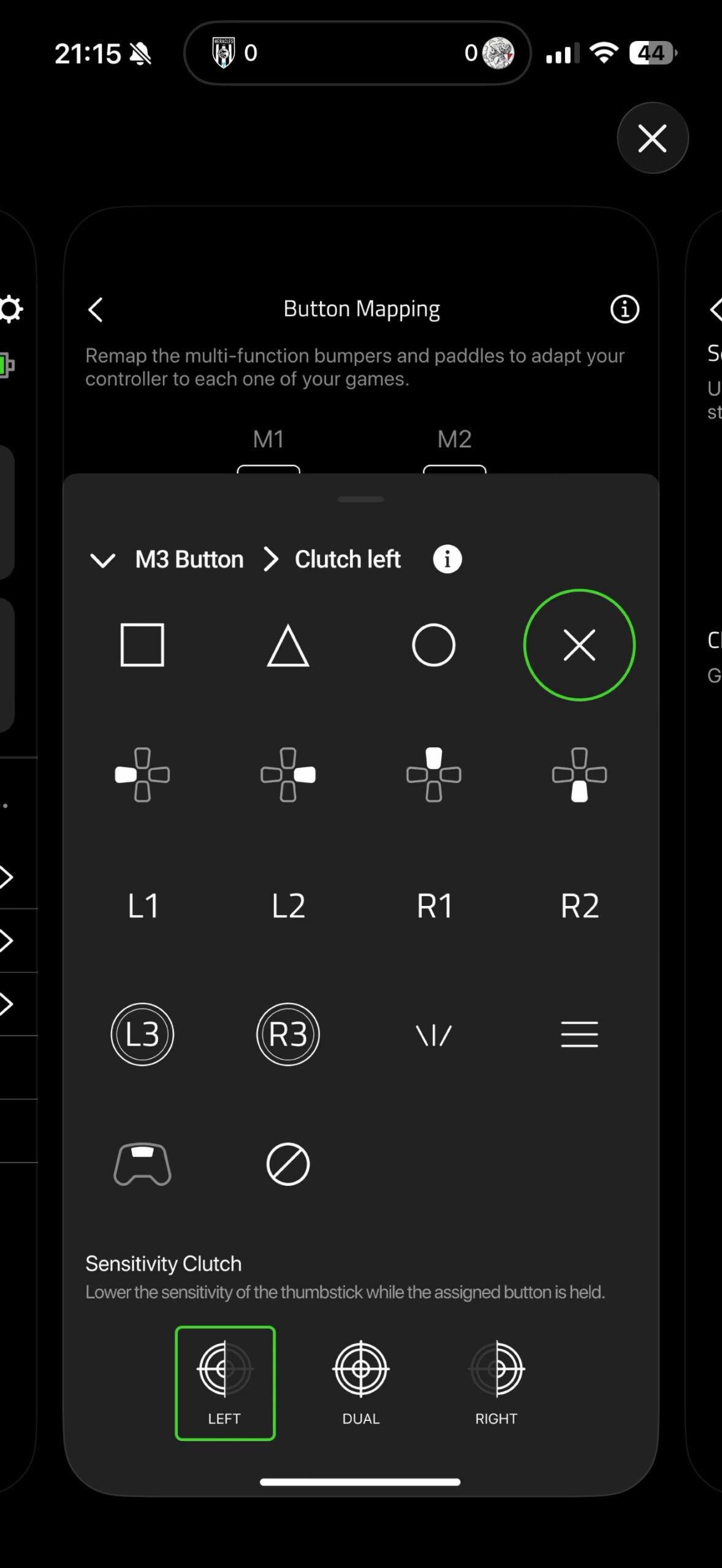
Task: Open Button Mapping info
Action: (x=625, y=309)
